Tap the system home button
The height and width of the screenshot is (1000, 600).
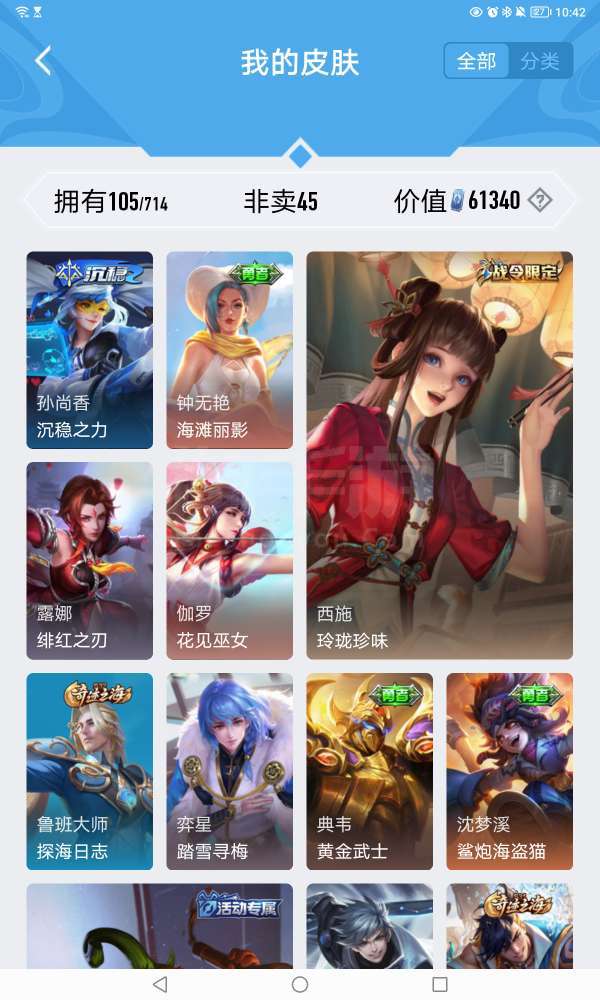coord(300,984)
